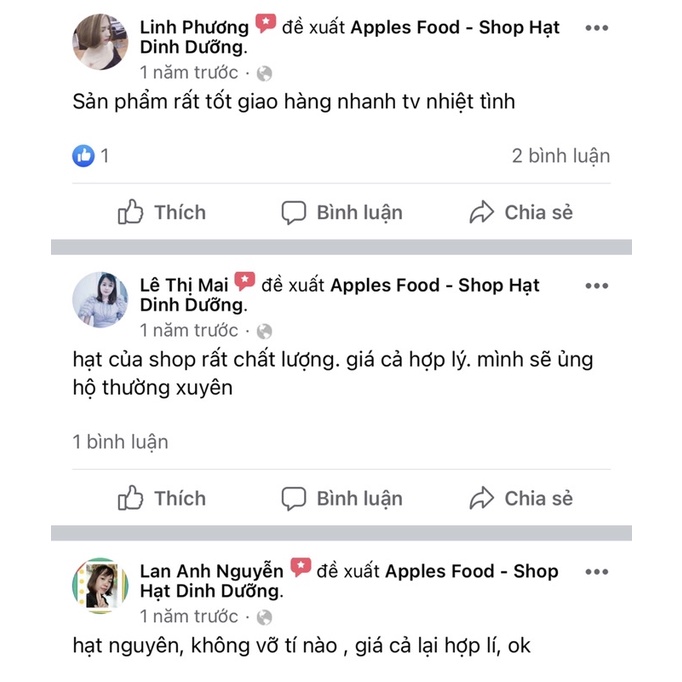The width and height of the screenshot is (682, 682).
Task: Open Lan Anh Nguyễn's profile picture
Action: tap(101, 585)
